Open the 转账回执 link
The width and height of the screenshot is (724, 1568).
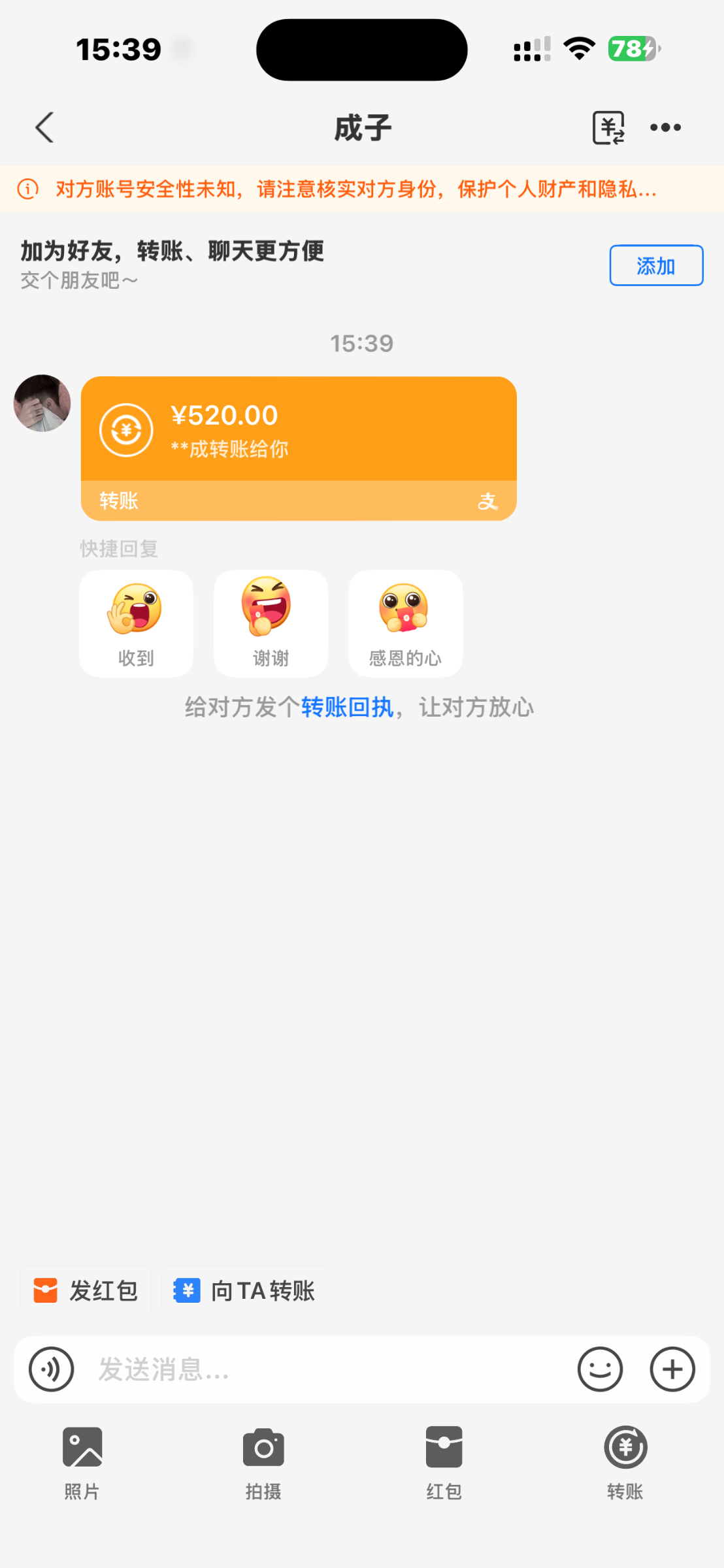point(347,707)
